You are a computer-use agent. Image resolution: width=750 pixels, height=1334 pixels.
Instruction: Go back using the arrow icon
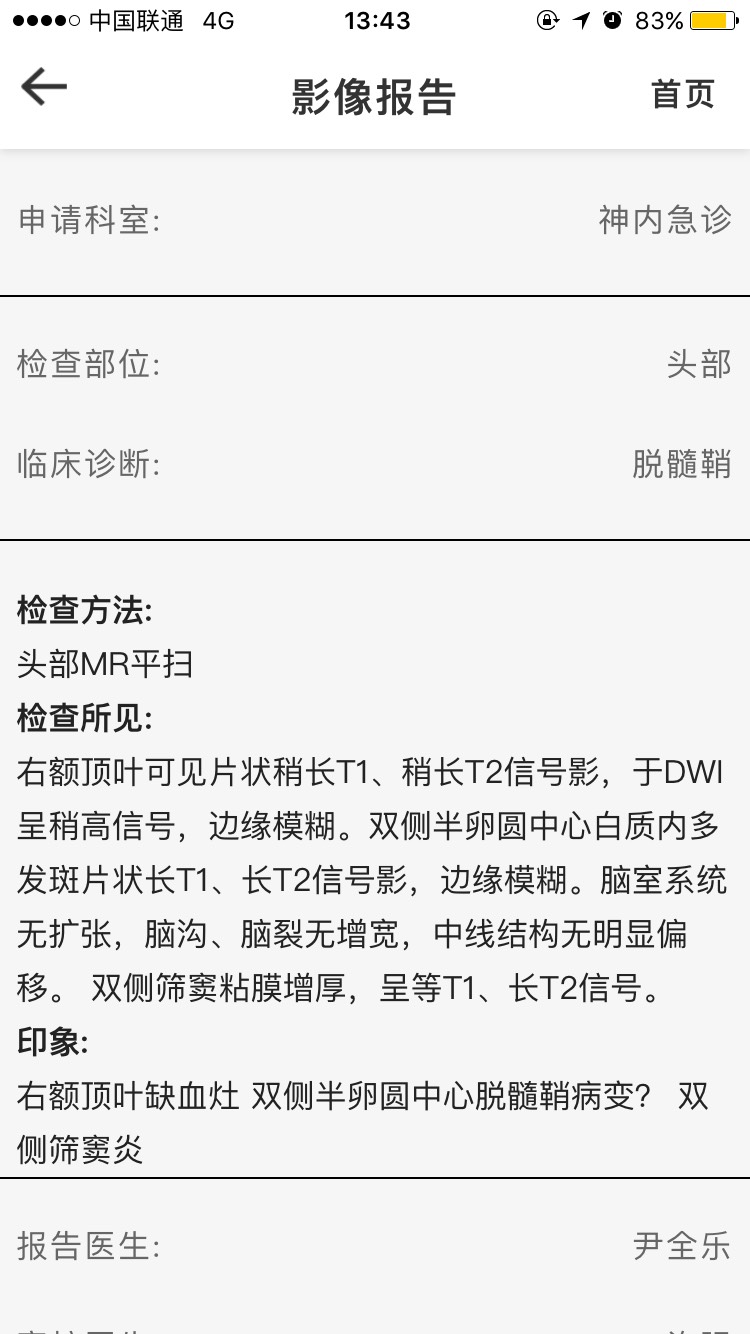pyautogui.click(x=44, y=88)
